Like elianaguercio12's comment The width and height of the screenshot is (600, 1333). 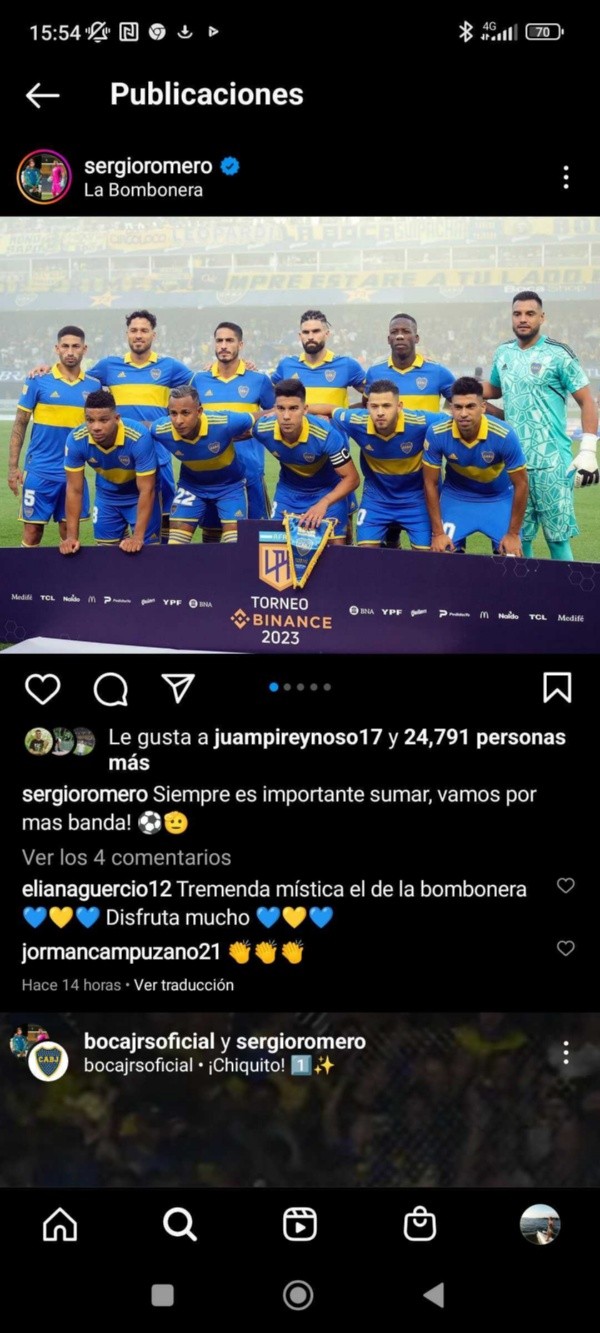tap(565, 886)
